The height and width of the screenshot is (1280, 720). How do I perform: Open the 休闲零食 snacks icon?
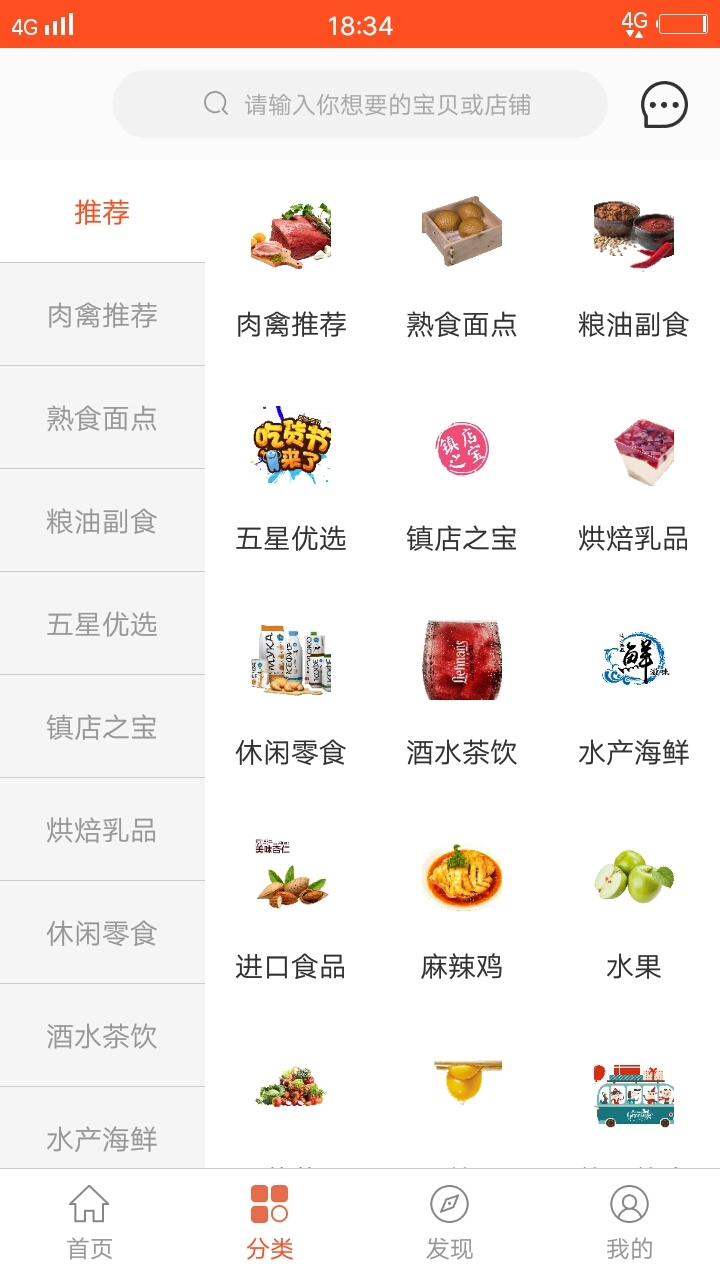point(290,660)
